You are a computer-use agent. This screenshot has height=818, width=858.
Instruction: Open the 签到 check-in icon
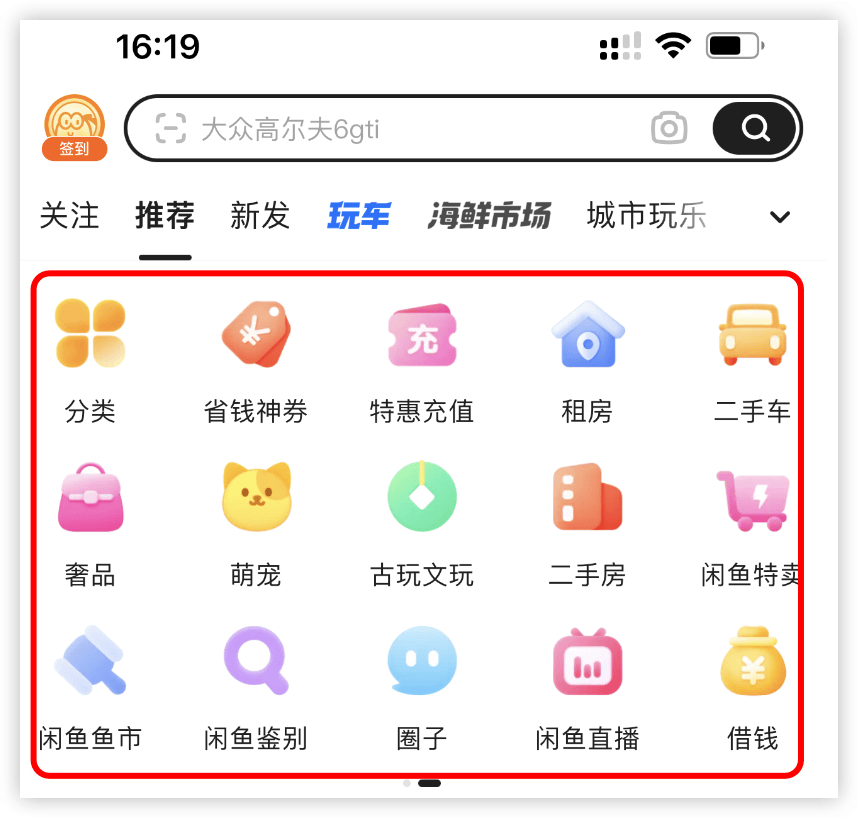click(x=75, y=128)
